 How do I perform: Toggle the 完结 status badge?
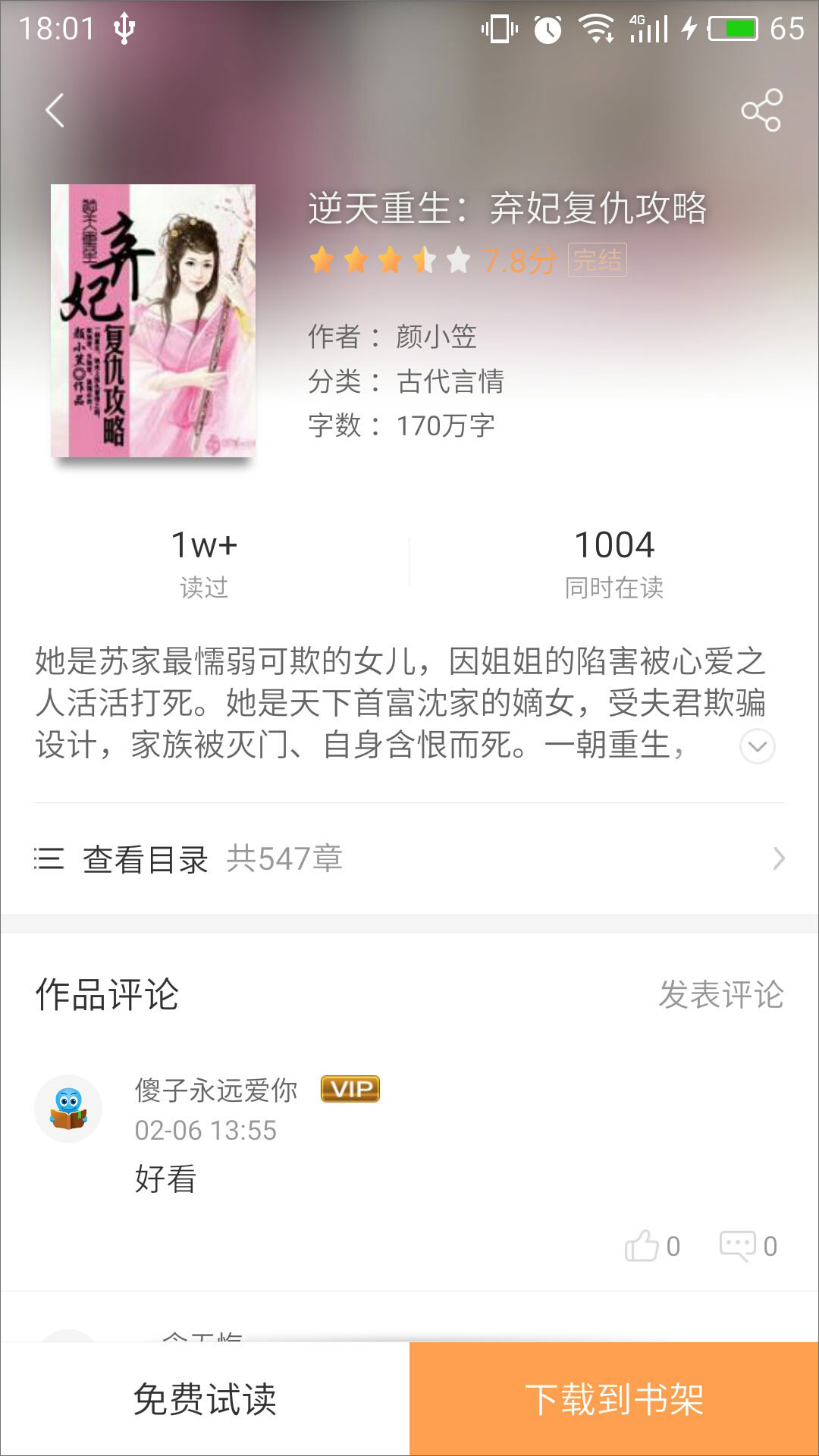(x=598, y=261)
